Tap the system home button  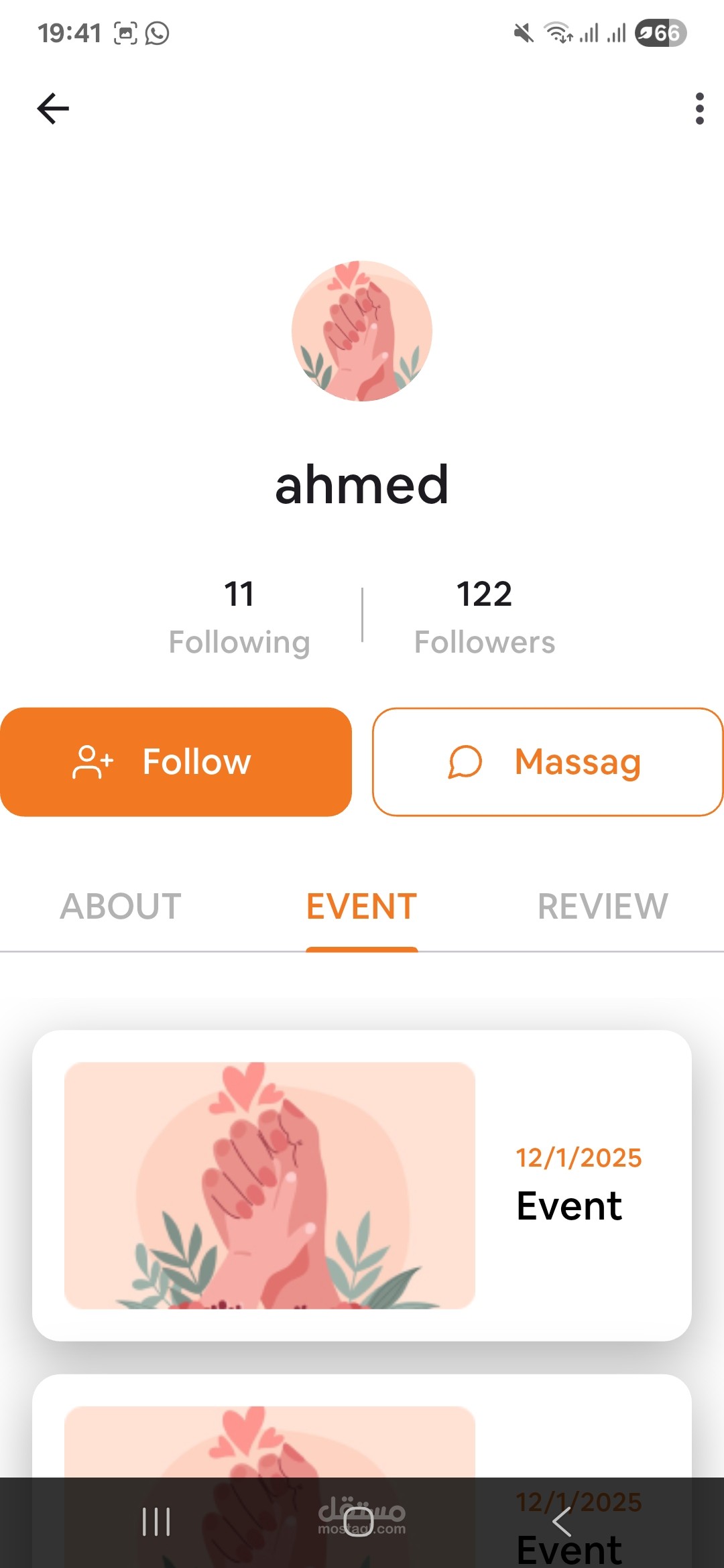pyautogui.click(x=359, y=1522)
